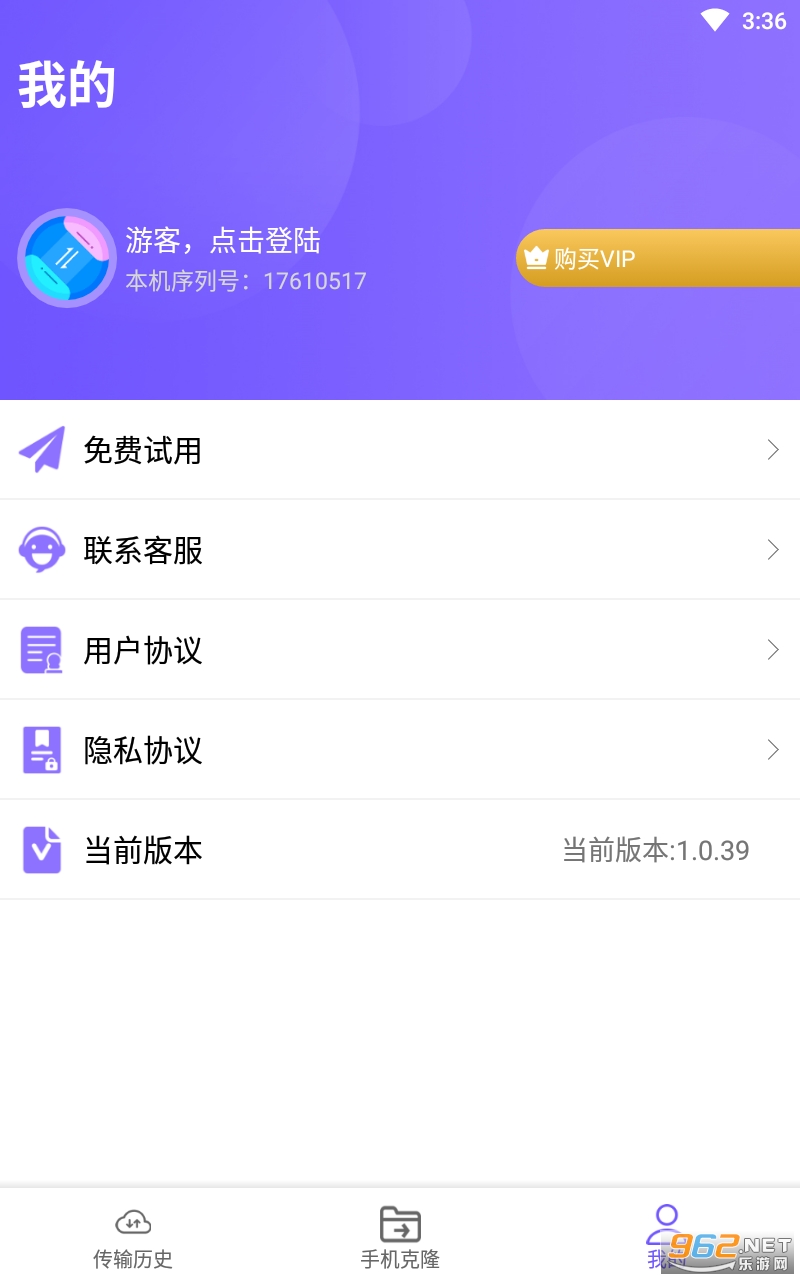View the 用户协议 user agreement
Screen dimensions: 800x1280
pos(400,650)
